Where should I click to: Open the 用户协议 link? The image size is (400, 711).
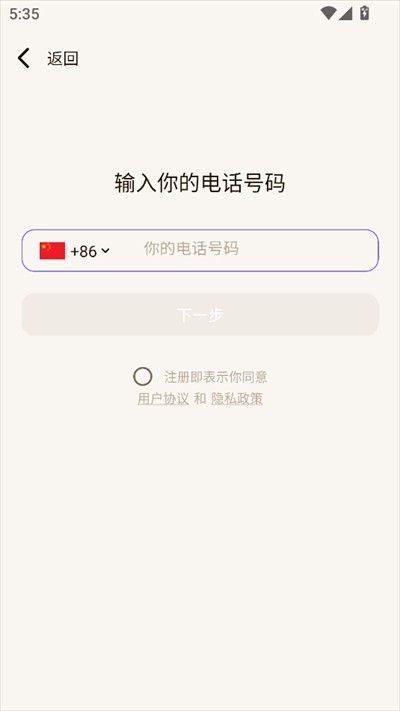(x=163, y=399)
